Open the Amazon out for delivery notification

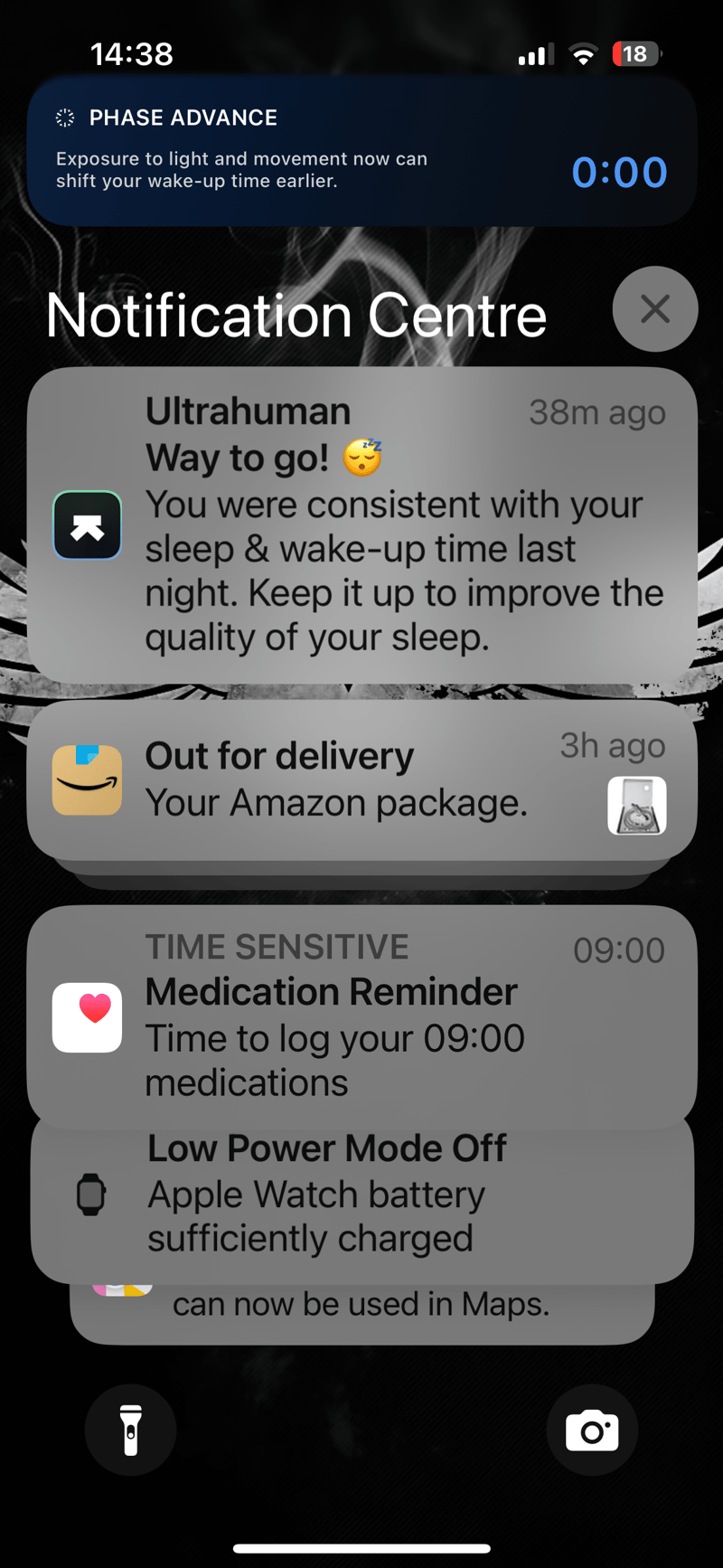pos(361,780)
